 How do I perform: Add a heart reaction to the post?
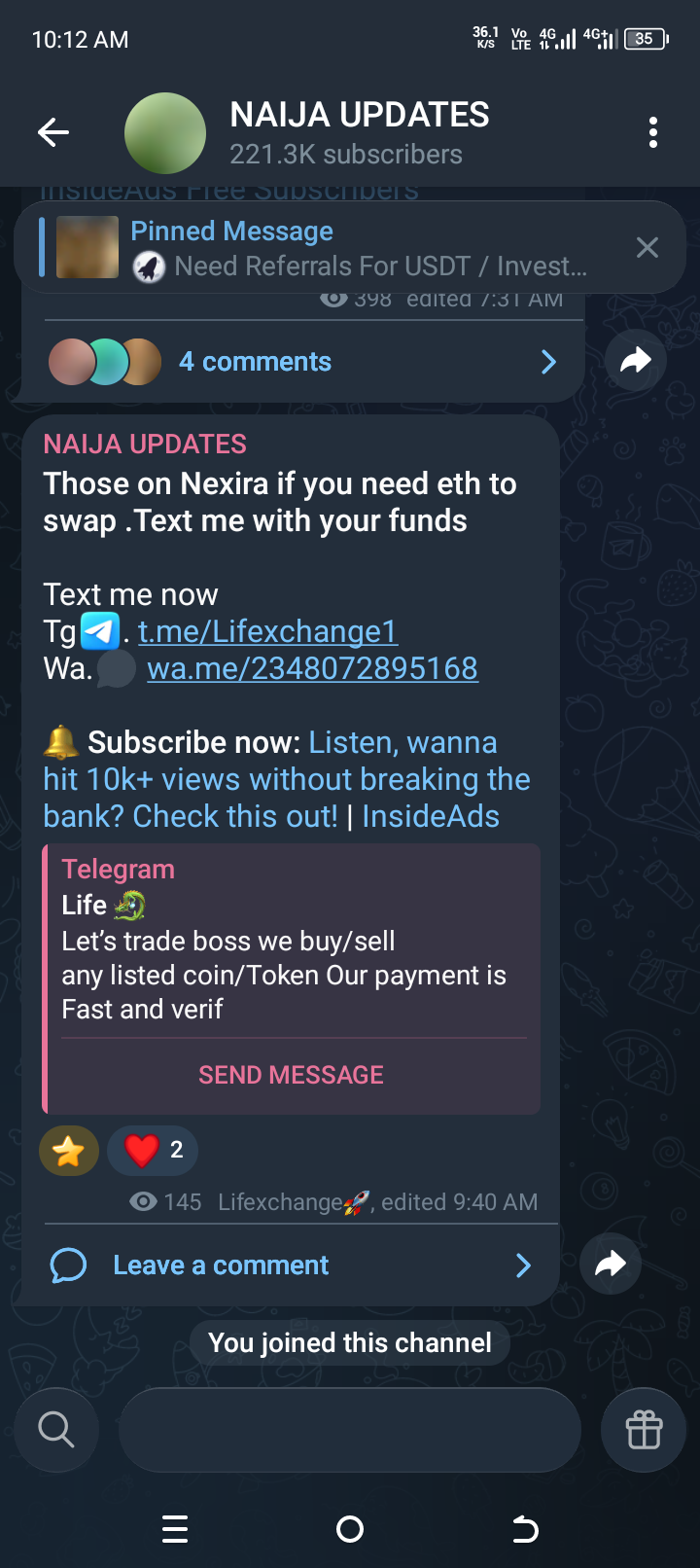point(153,1151)
